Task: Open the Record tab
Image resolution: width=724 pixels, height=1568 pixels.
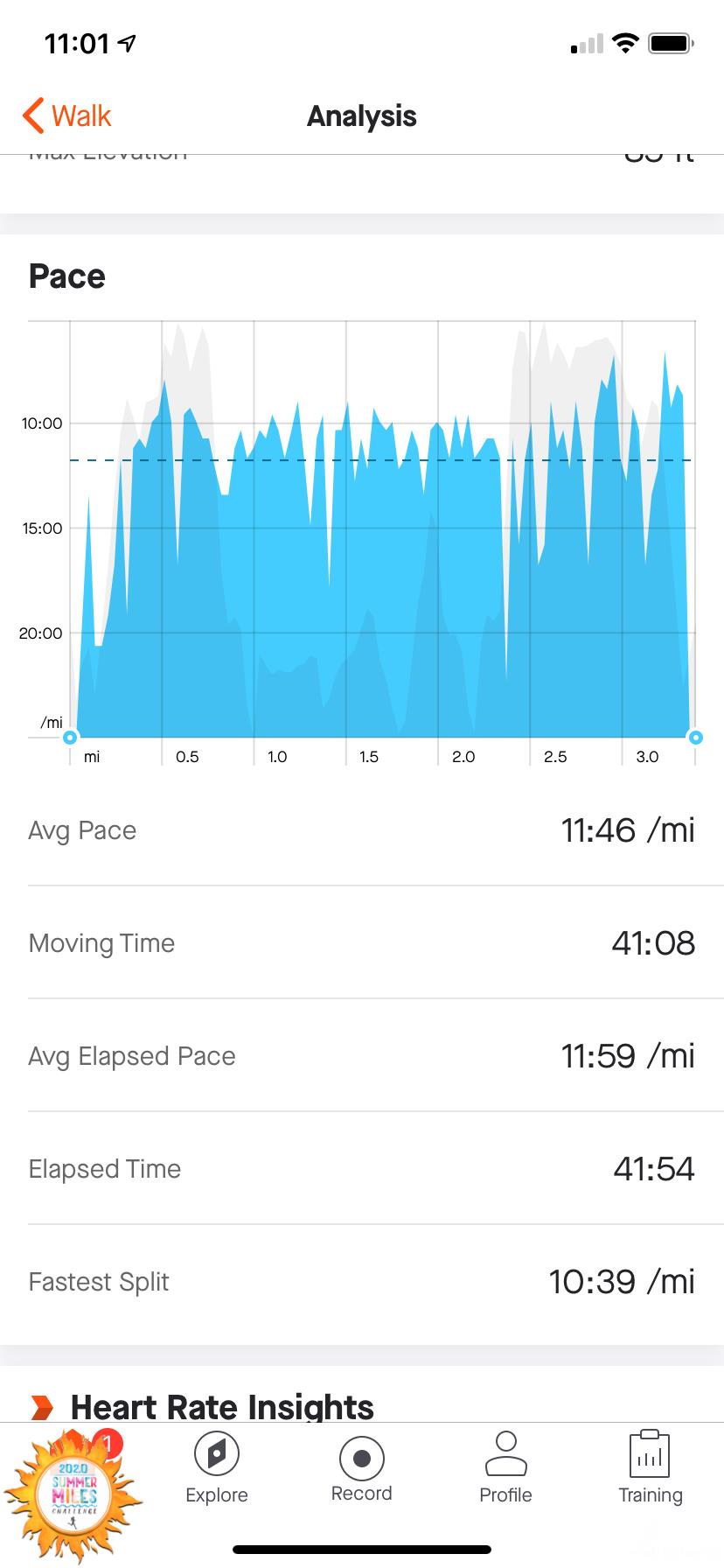Action: point(362,1470)
